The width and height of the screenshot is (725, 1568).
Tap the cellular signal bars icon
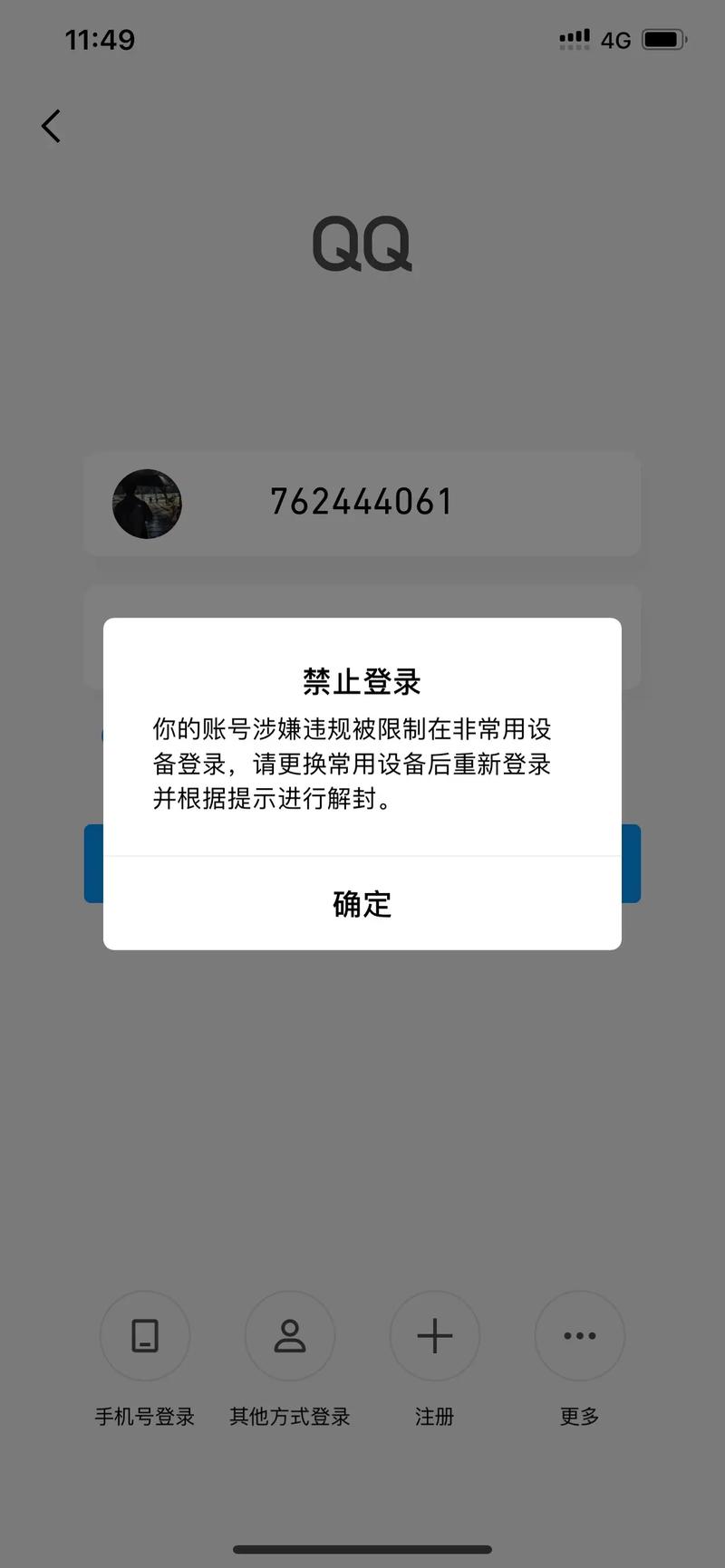click(573, 39)
